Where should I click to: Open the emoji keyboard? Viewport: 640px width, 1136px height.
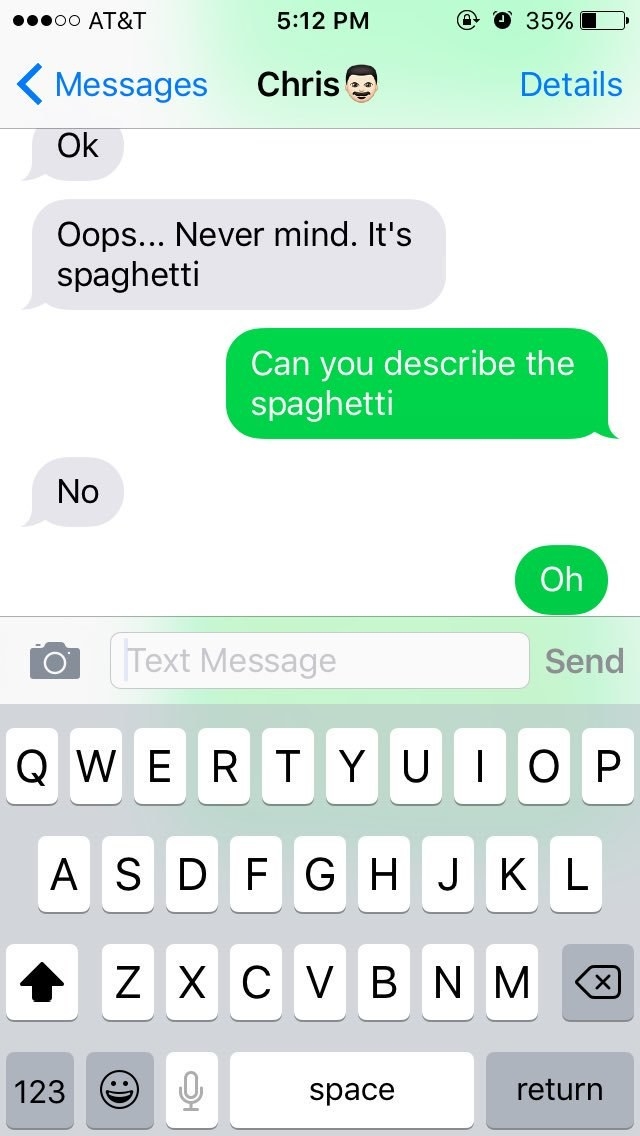click(120, 1090)
